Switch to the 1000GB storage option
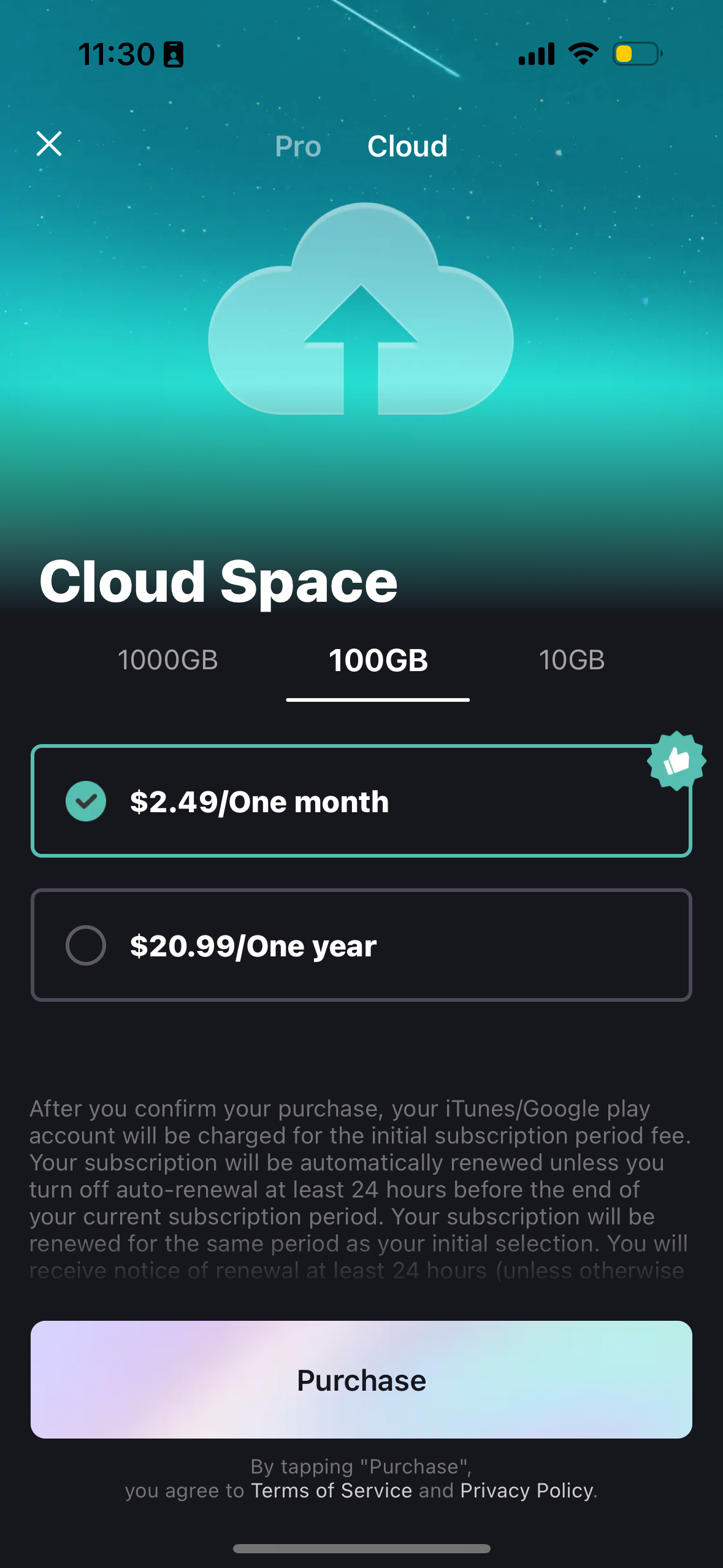 click(x=168, y=661)
